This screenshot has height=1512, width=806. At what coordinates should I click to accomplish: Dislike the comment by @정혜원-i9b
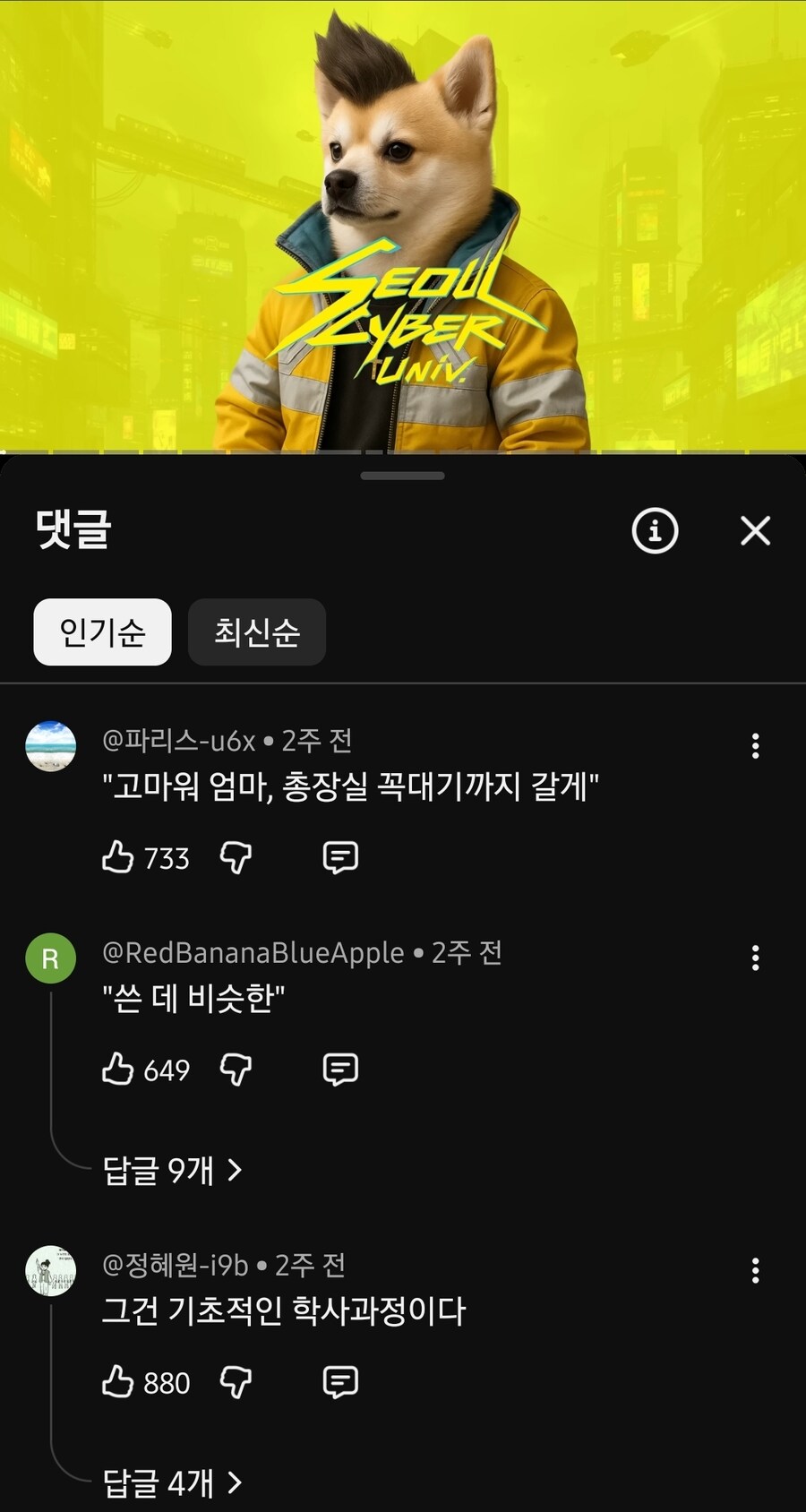(237, 1380)
